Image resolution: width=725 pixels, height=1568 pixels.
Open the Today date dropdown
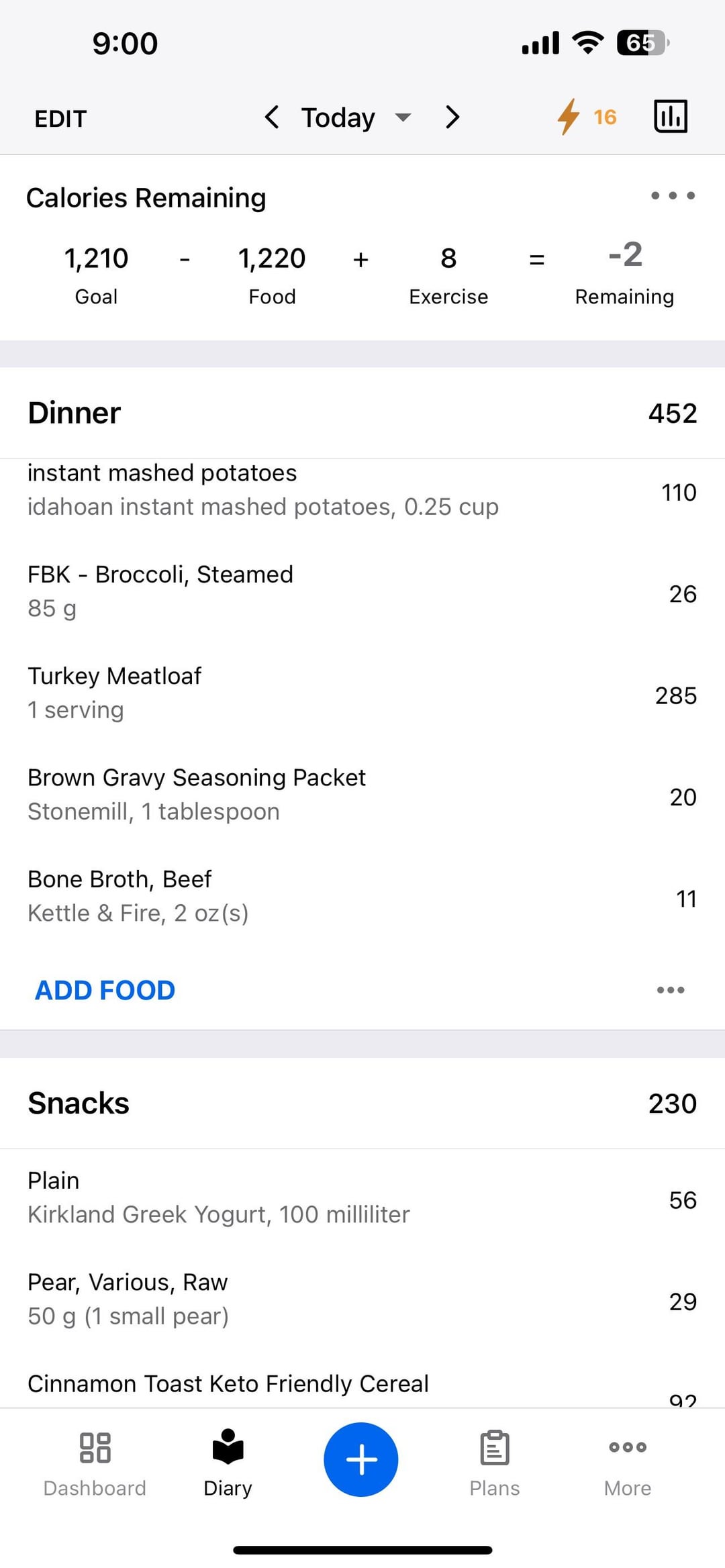(356, 117)
